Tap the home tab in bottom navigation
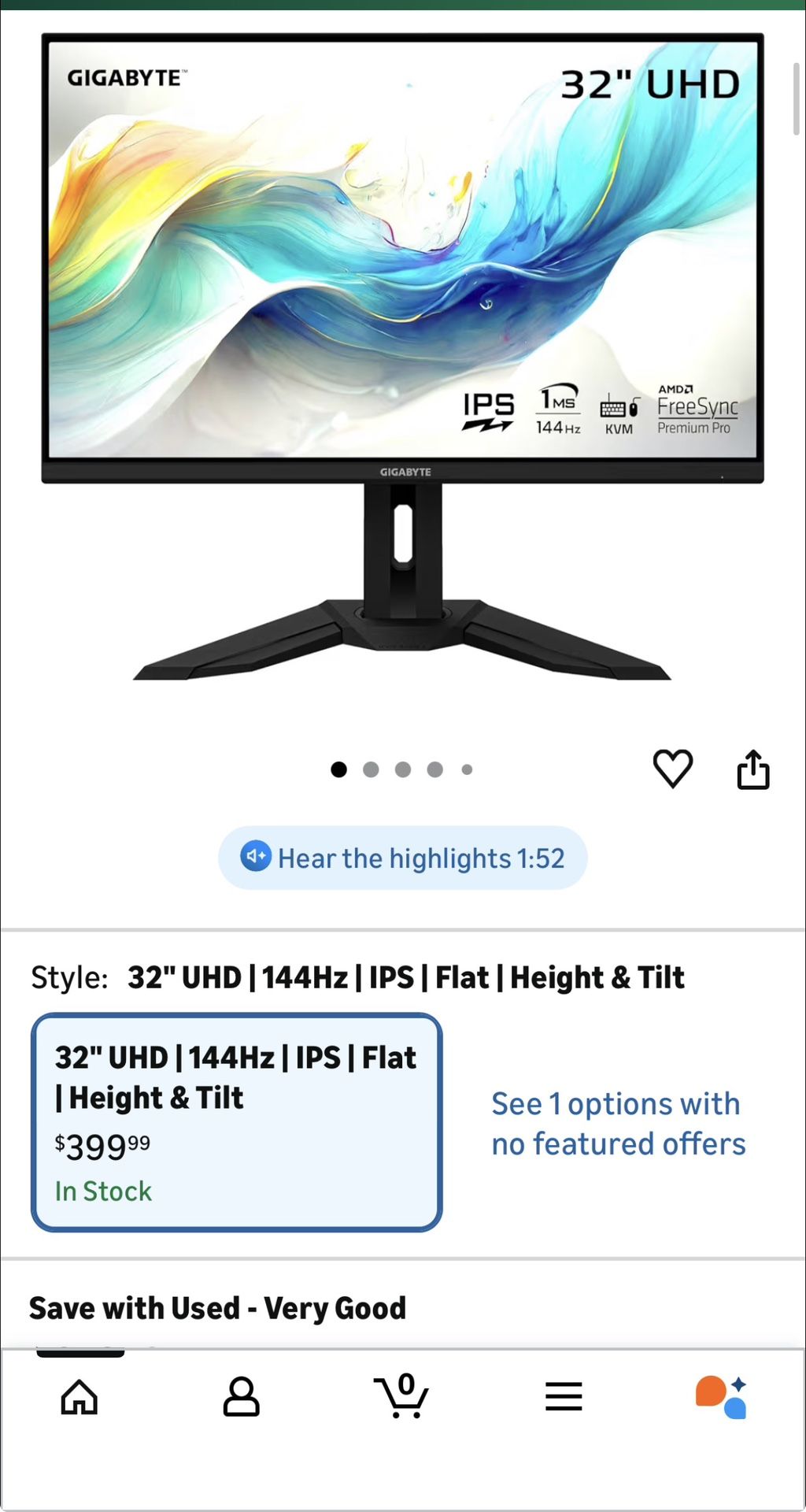Image resolution: width=806 pixels, height=1512 pixels. pos(79,1398)
